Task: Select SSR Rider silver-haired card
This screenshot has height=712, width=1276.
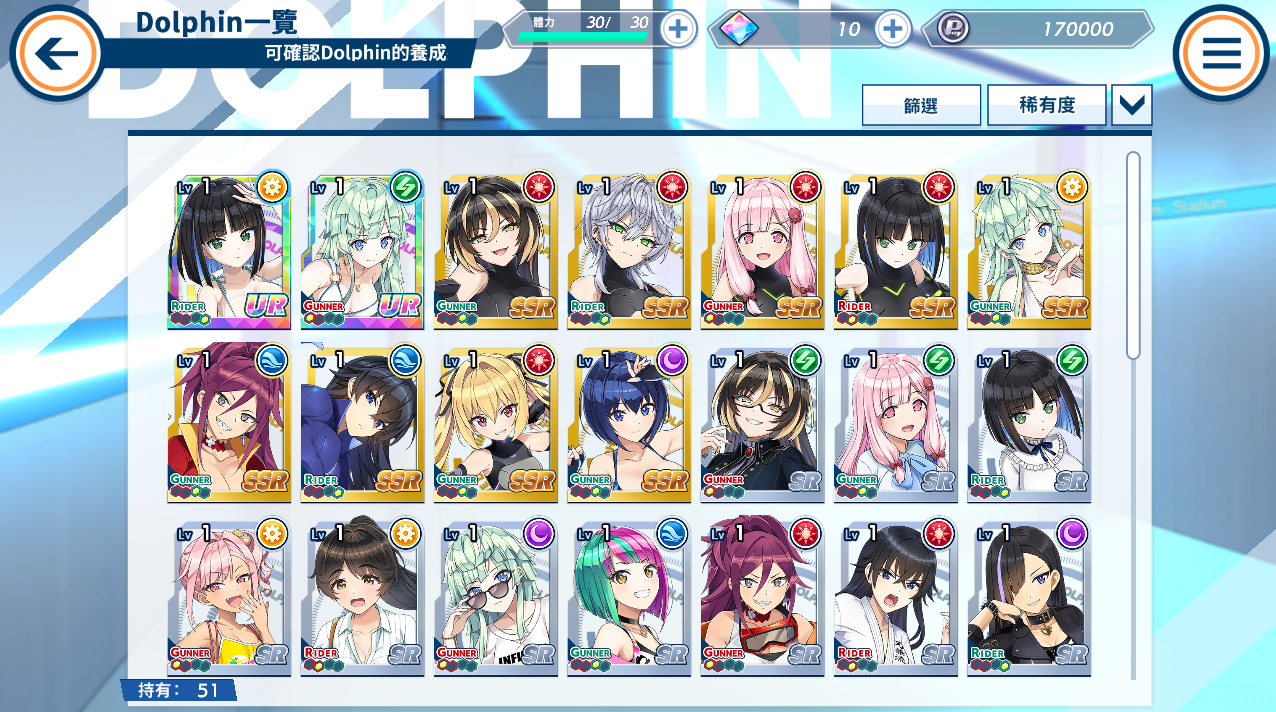Action: (x=629, y=250)
